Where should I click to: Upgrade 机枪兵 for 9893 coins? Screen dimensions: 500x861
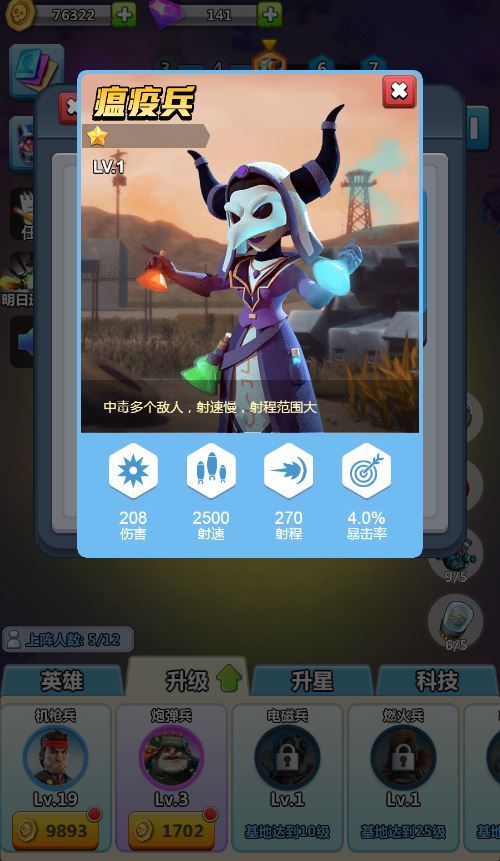point(55,831)
